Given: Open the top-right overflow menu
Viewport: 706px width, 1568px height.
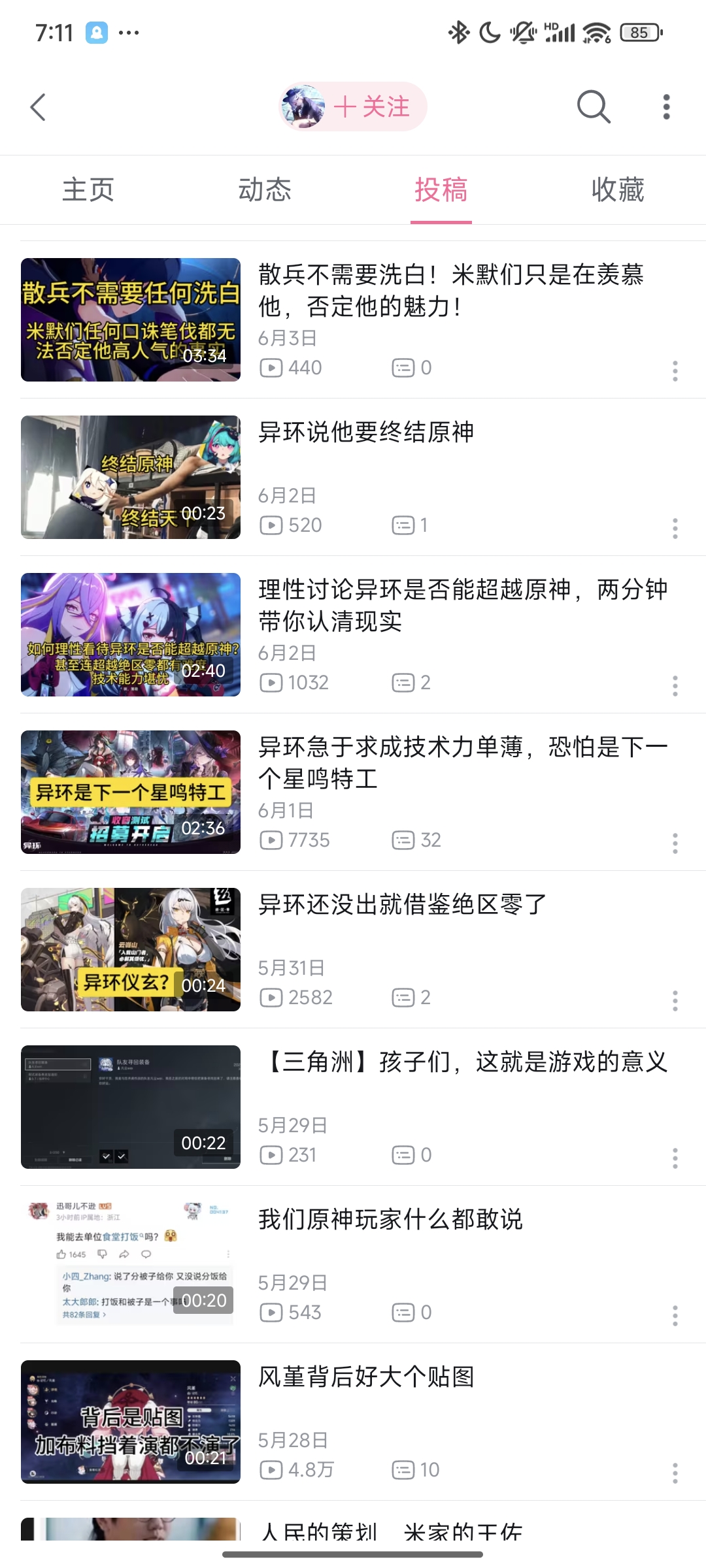Looking at the screenshot, I should tap(666, 106).
